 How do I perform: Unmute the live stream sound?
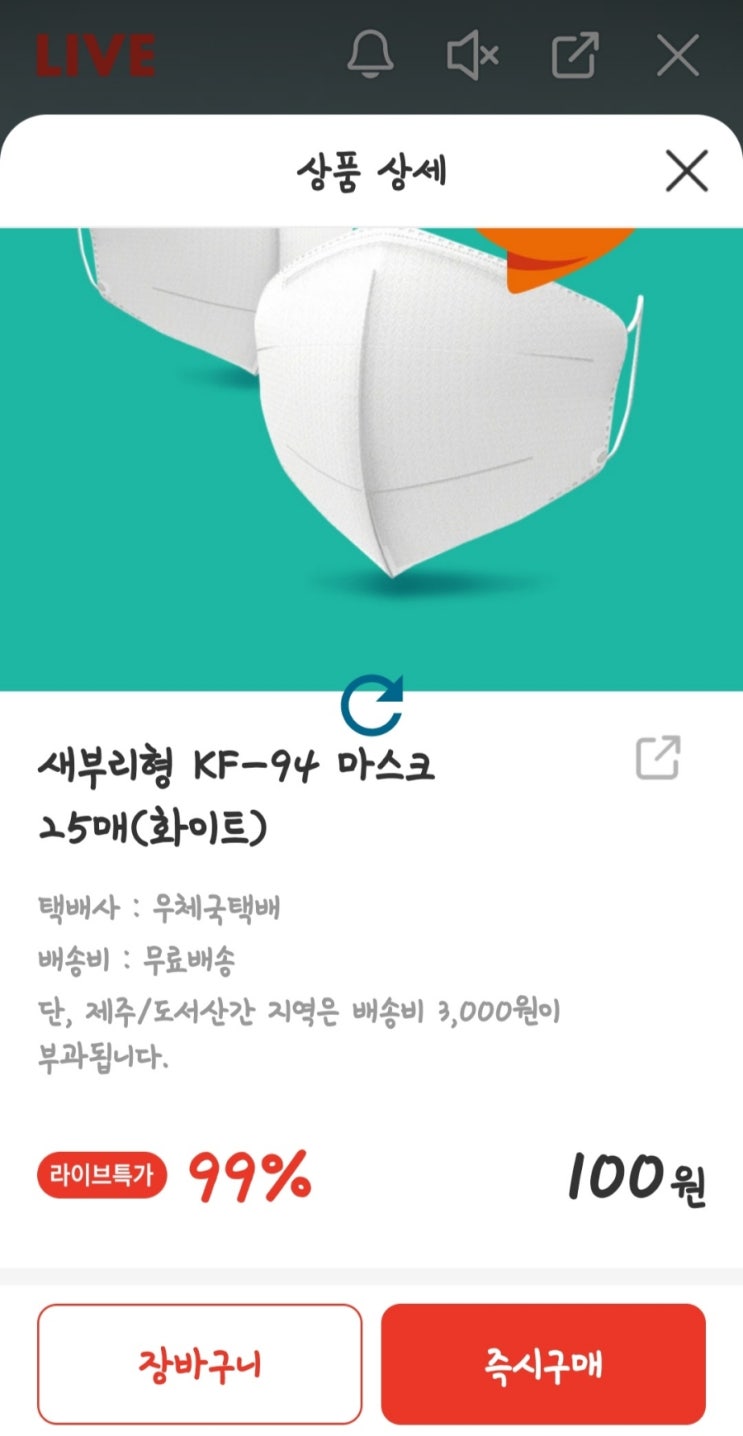point(472,55)
